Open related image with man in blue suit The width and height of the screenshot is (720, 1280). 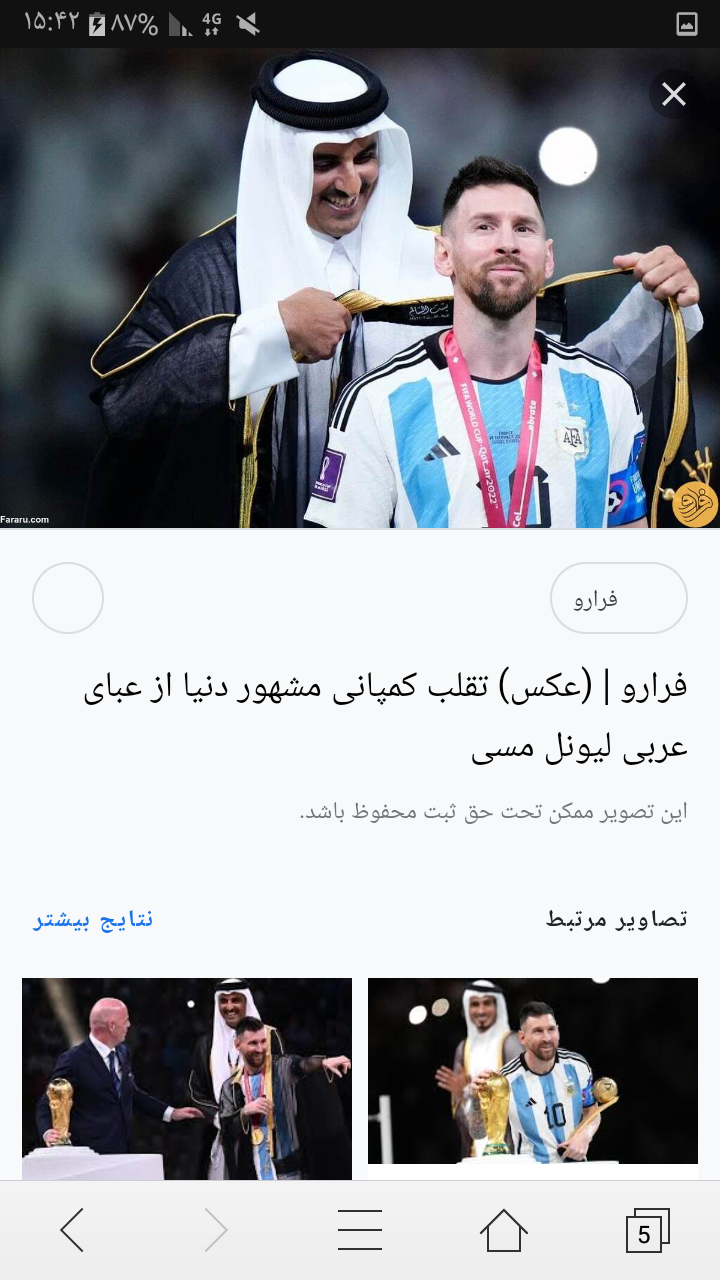[187, 1079]
